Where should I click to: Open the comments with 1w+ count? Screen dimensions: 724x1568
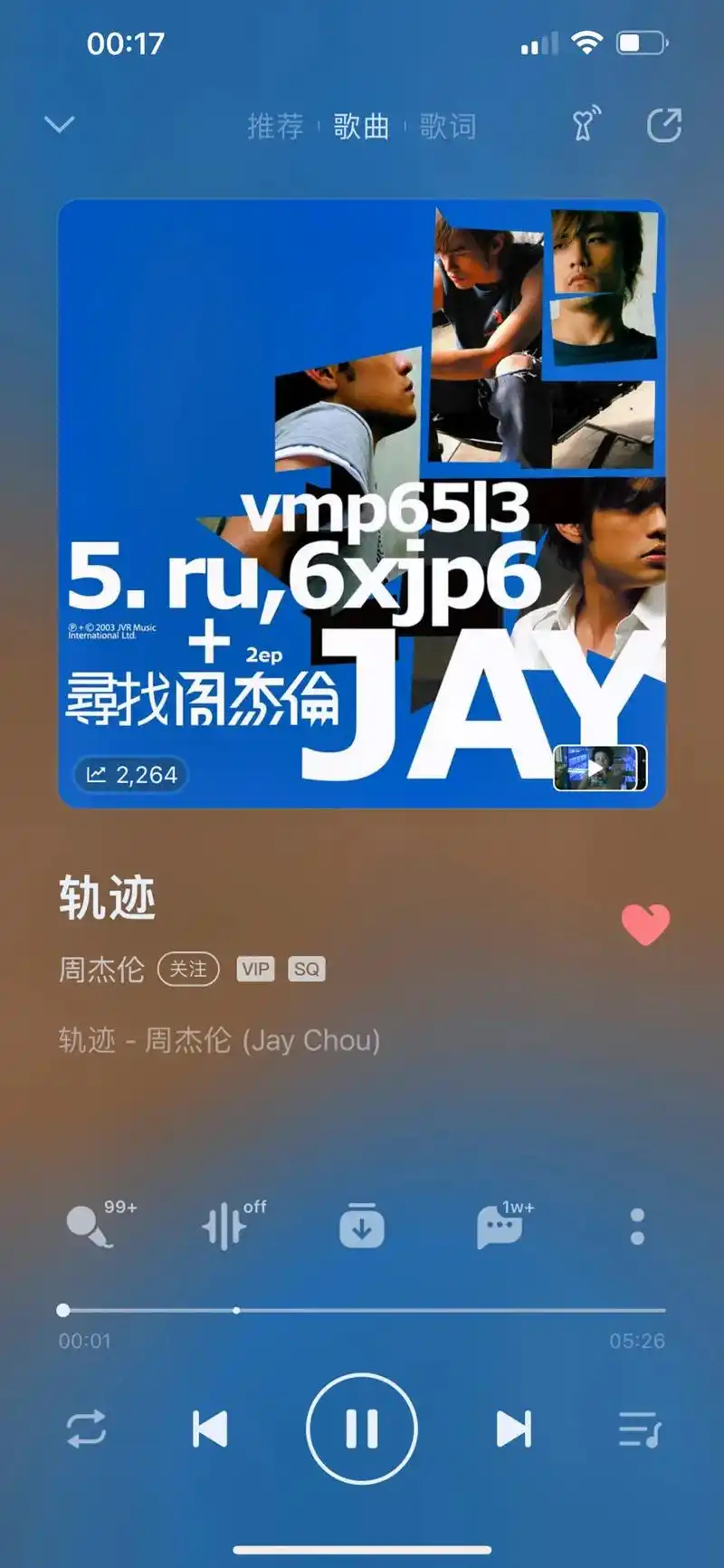tap(500, 1227)
